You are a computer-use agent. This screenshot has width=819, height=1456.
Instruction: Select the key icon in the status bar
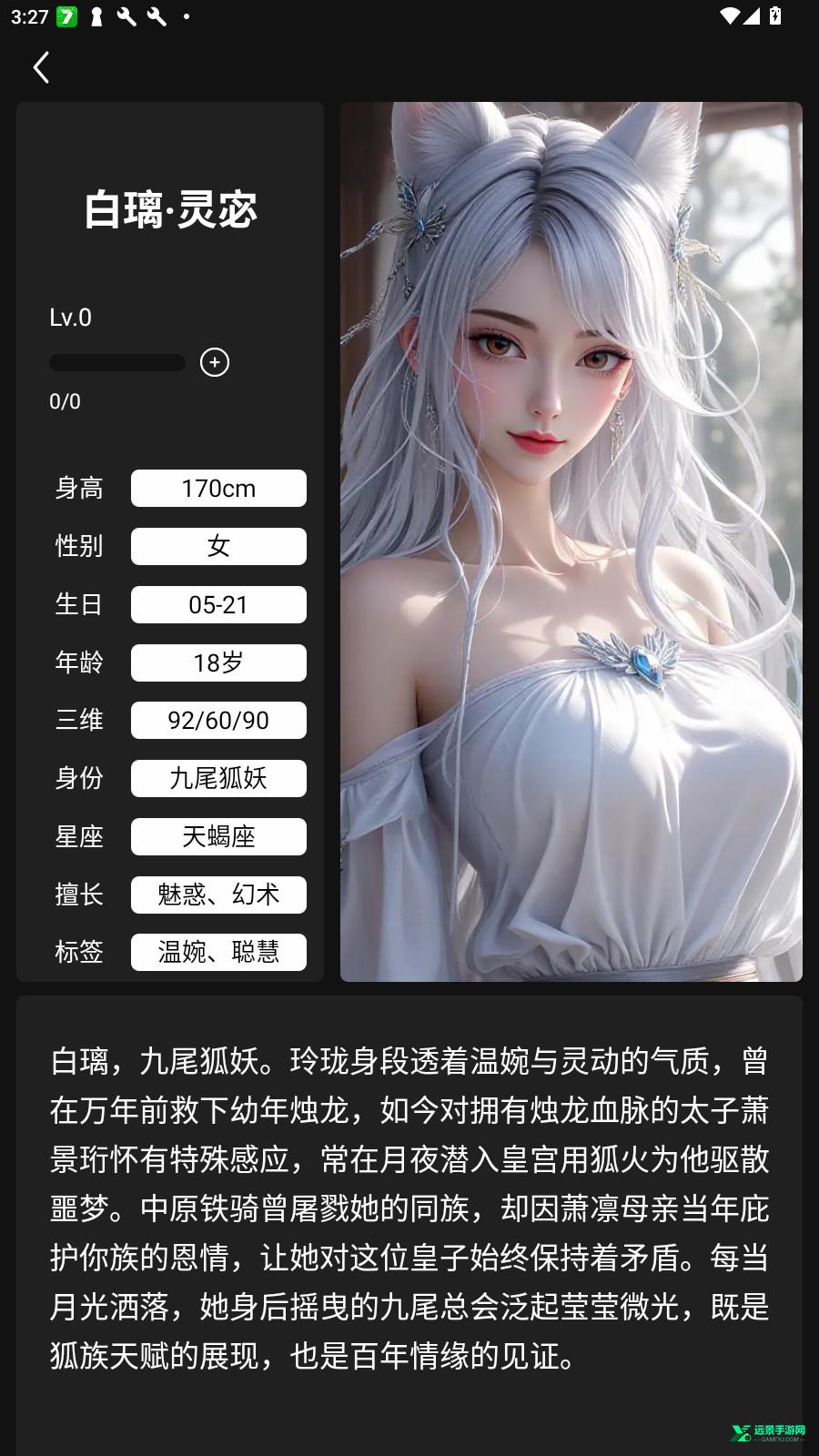pyautogui.click(x=96, y=16)
